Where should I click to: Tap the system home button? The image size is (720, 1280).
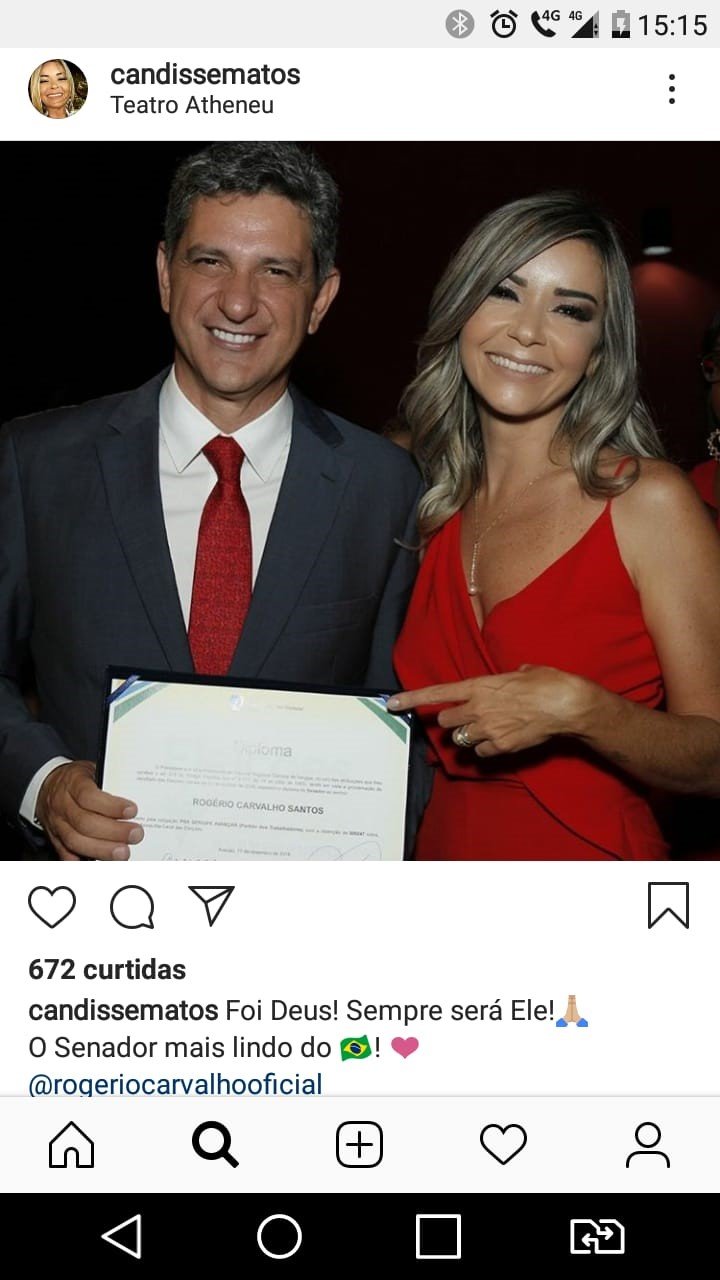pyautogui.click(x=279, y=1237)
